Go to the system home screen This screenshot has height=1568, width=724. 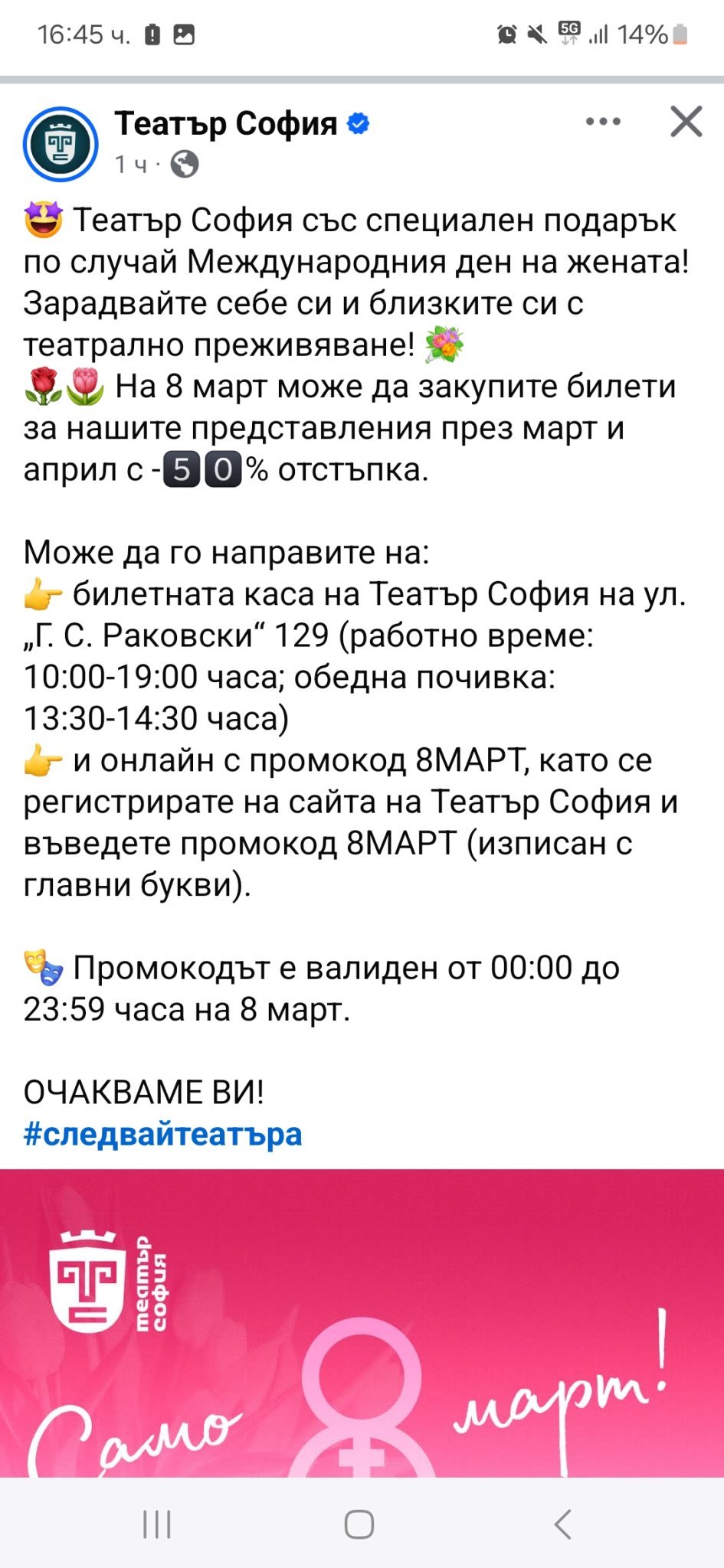pos(359,1524)
